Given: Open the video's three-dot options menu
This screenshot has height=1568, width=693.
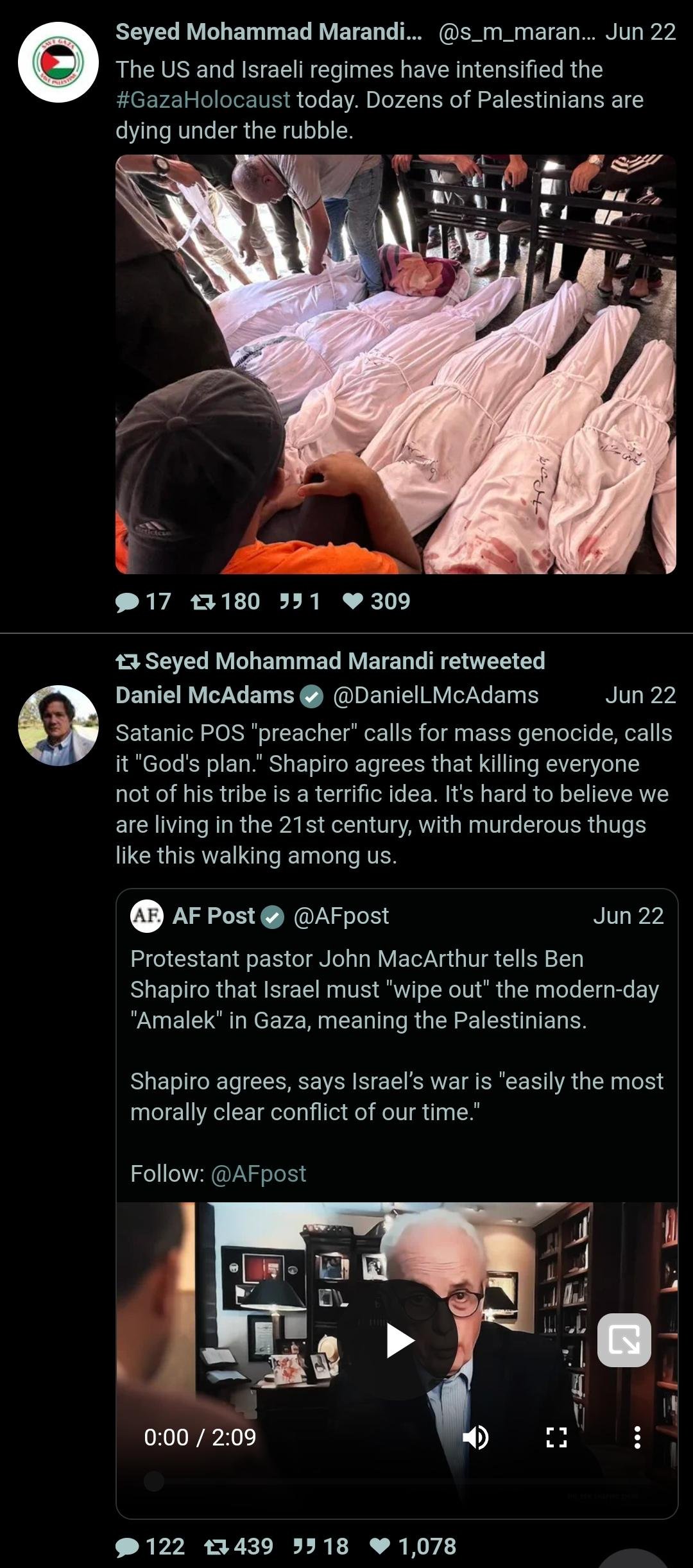Looking at the screenshot, I should 637,1438.
